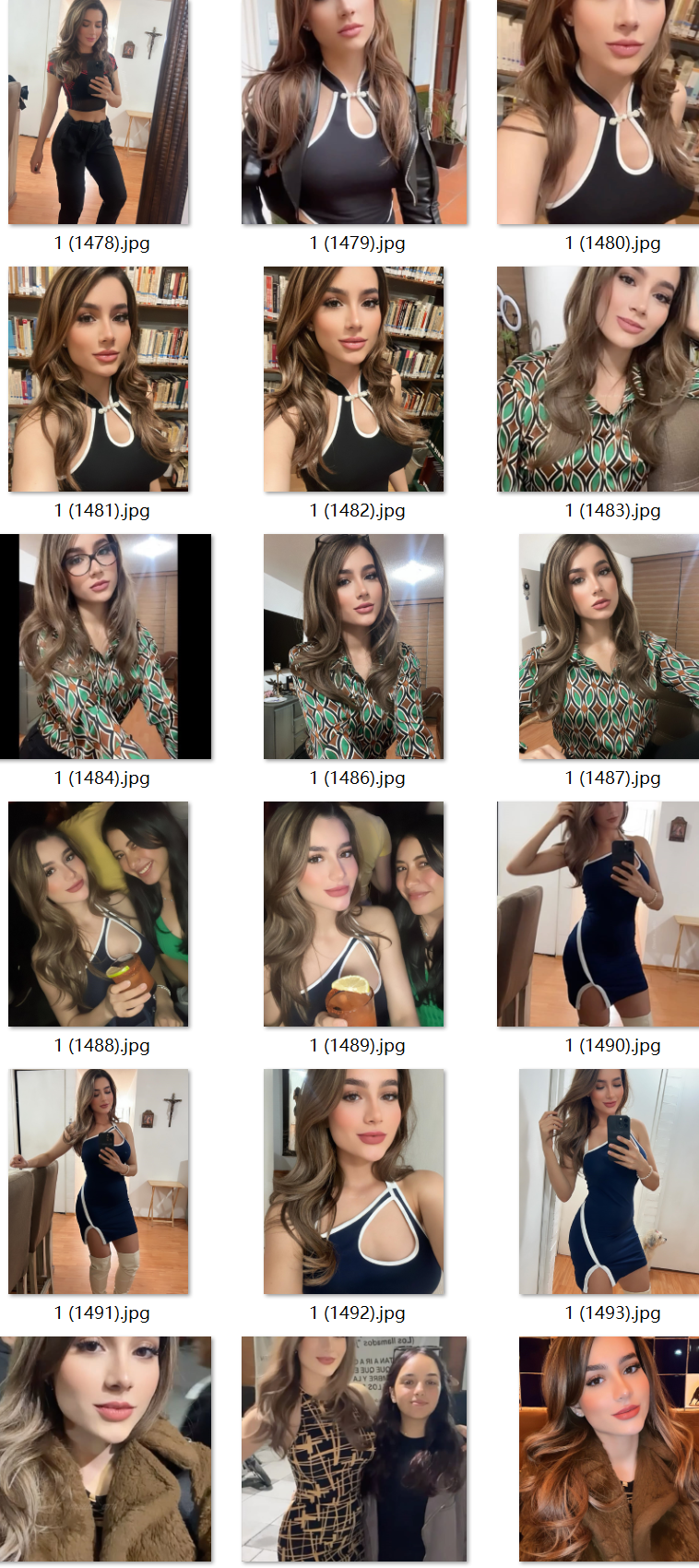The width and height of the screenshot is (699, 1568).
Task: Open the file 1 (1488).jpg
Action: (x=99, y=914)
